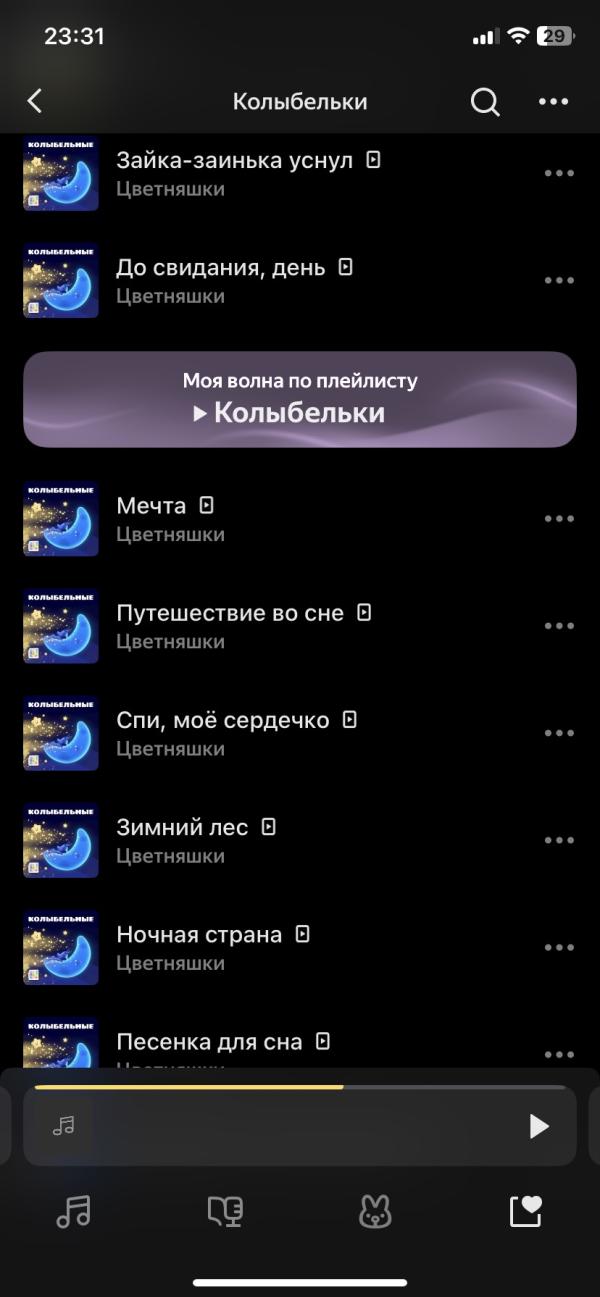Viewport: 600px width, 1297px height.
Task: Open the collection heart tab
Action: [x=525, y=1211]
